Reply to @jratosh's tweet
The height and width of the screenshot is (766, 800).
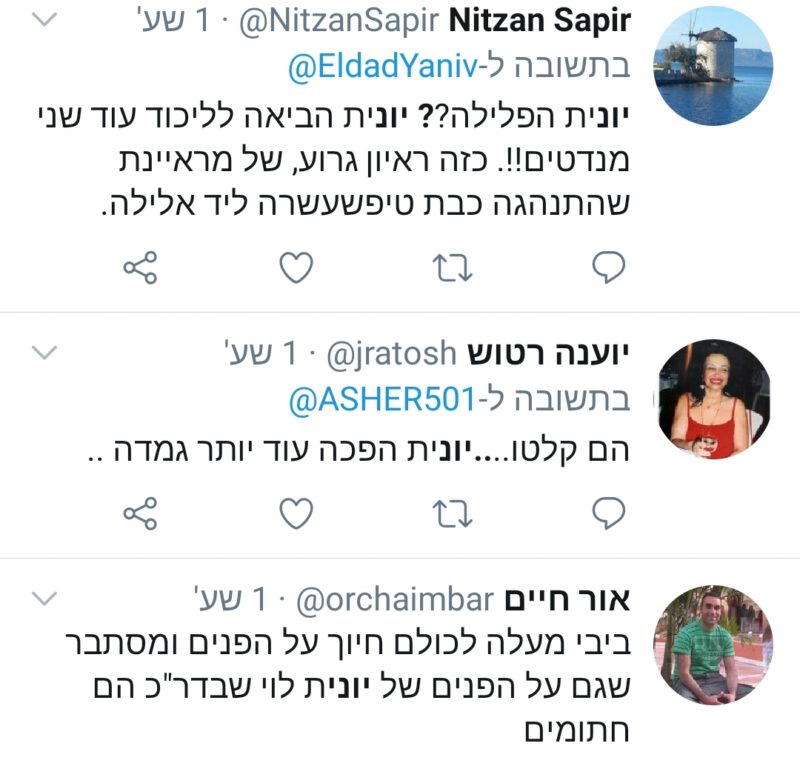tap(609, 514)
